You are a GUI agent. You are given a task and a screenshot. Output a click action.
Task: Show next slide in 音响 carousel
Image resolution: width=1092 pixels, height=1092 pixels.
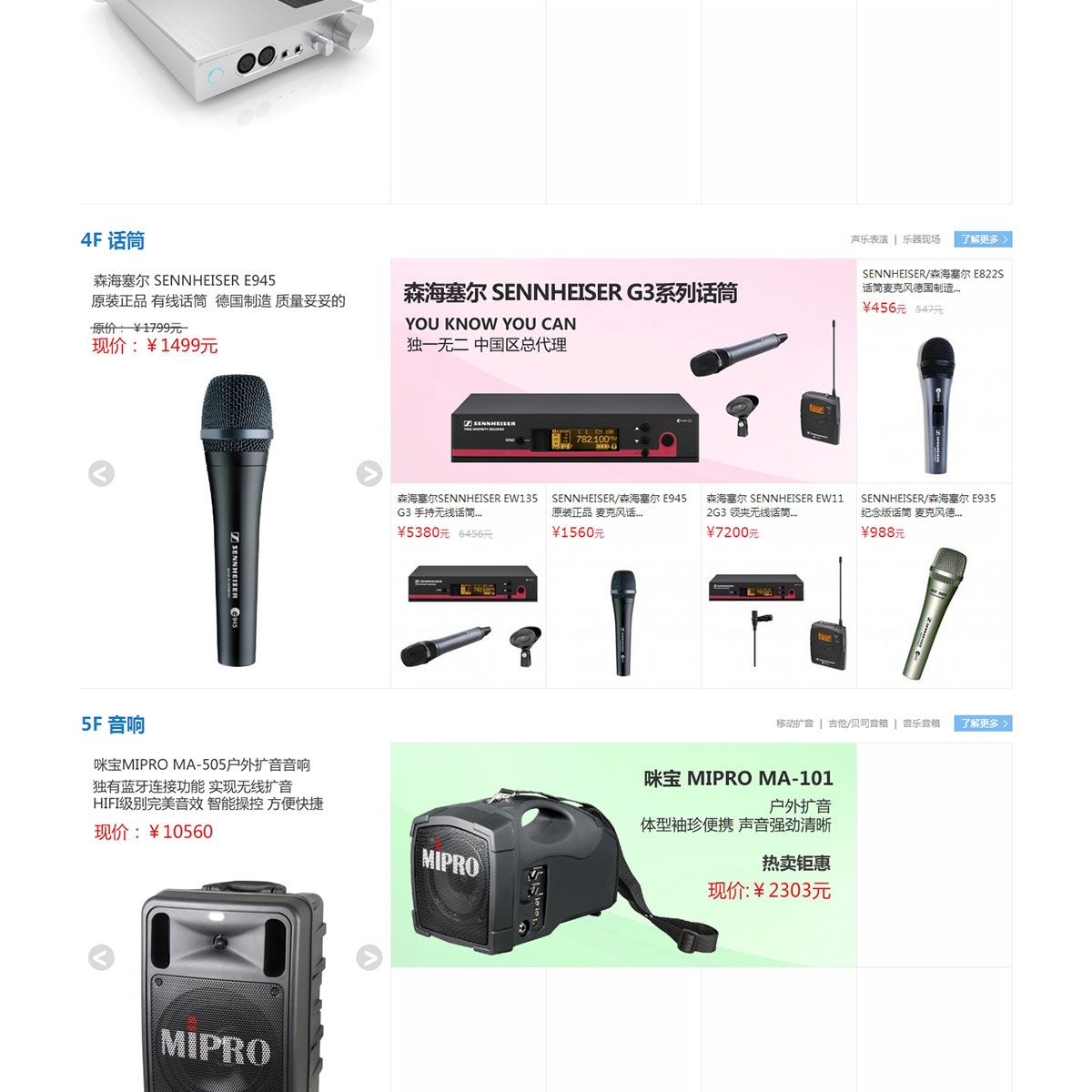(x=369, y=957)
